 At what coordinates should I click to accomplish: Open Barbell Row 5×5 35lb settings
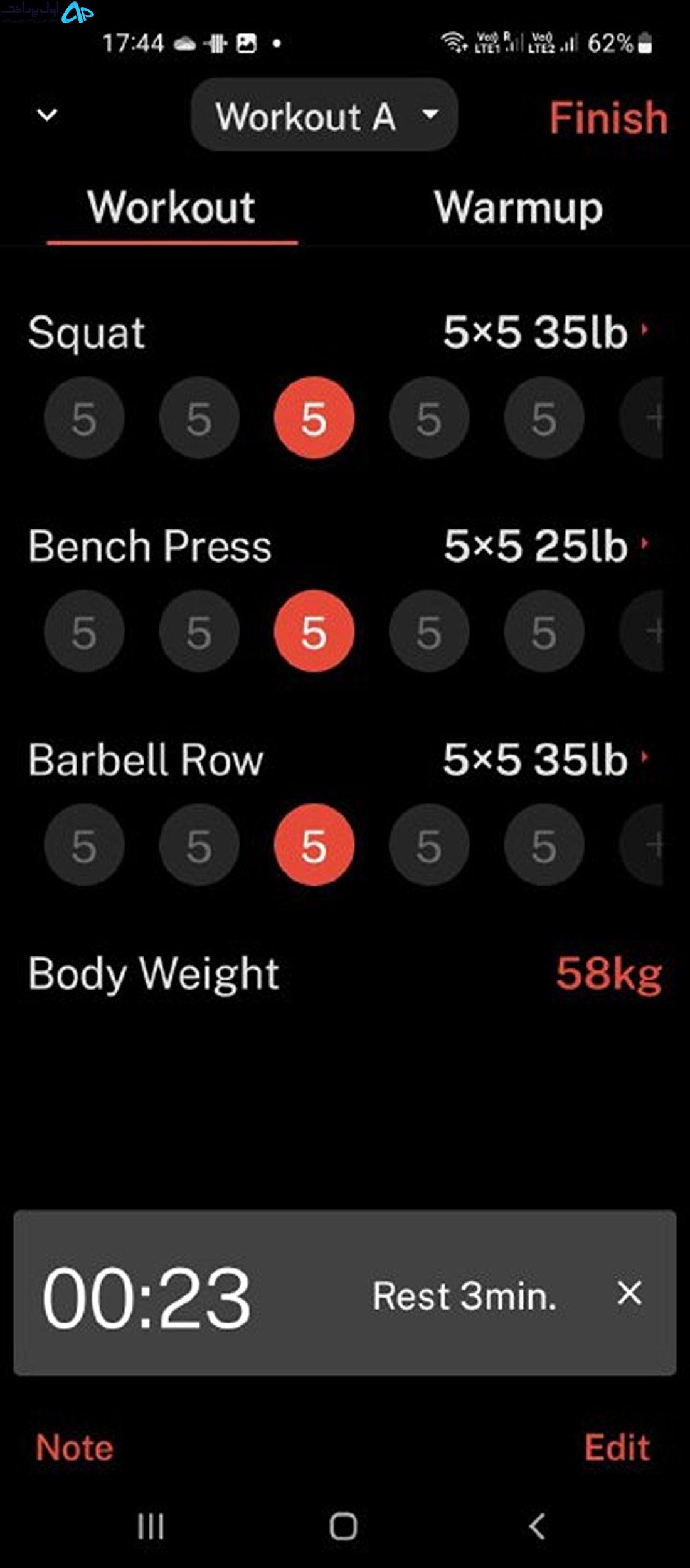point(545,760)
